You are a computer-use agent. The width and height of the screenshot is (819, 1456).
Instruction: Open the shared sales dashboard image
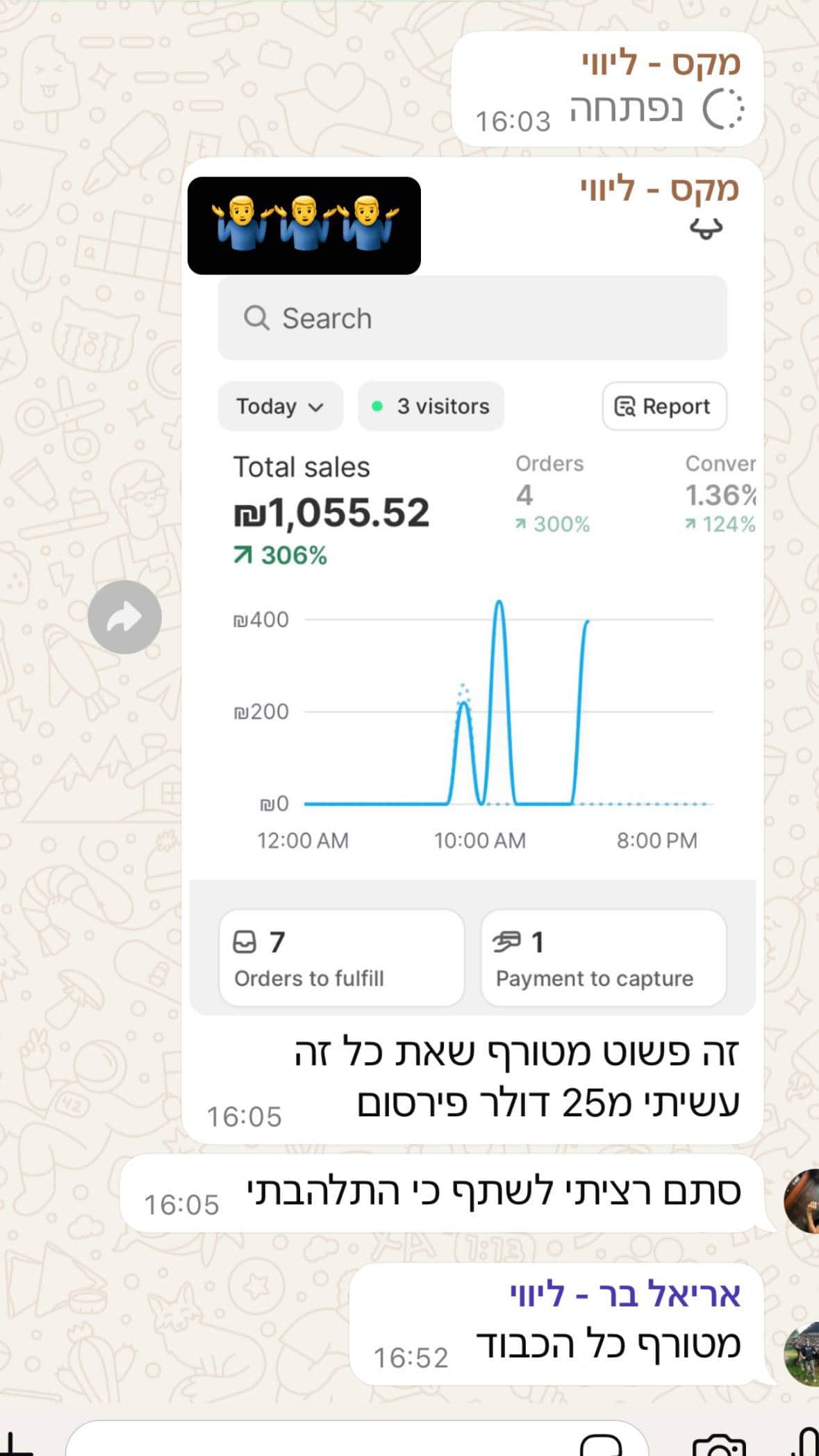coord(472,646)
